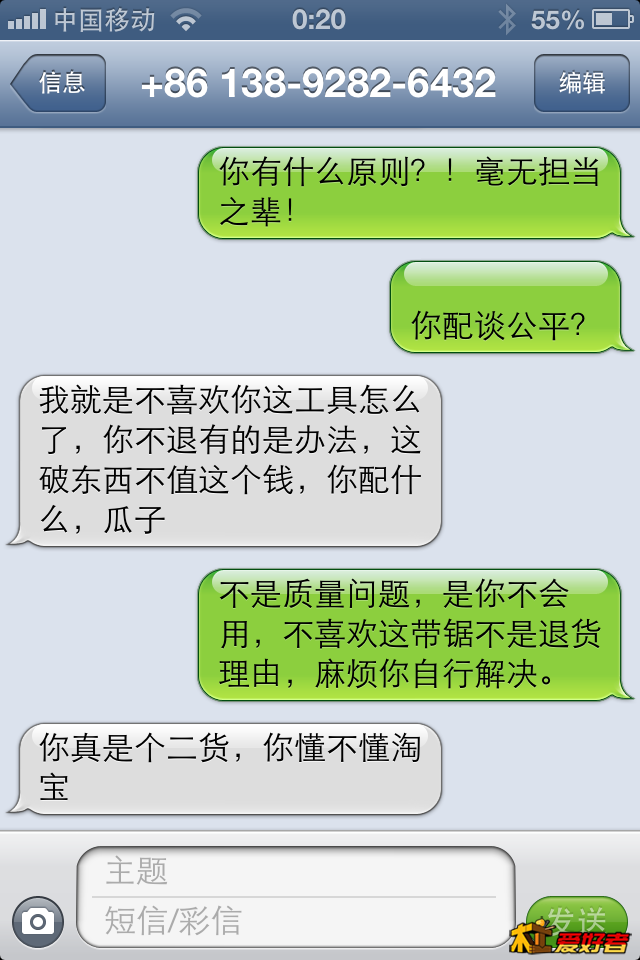The height and width of the screenshot is (960, 640).
Task: Focus the 主题 subject field
Action: click(x=295, y=871)
